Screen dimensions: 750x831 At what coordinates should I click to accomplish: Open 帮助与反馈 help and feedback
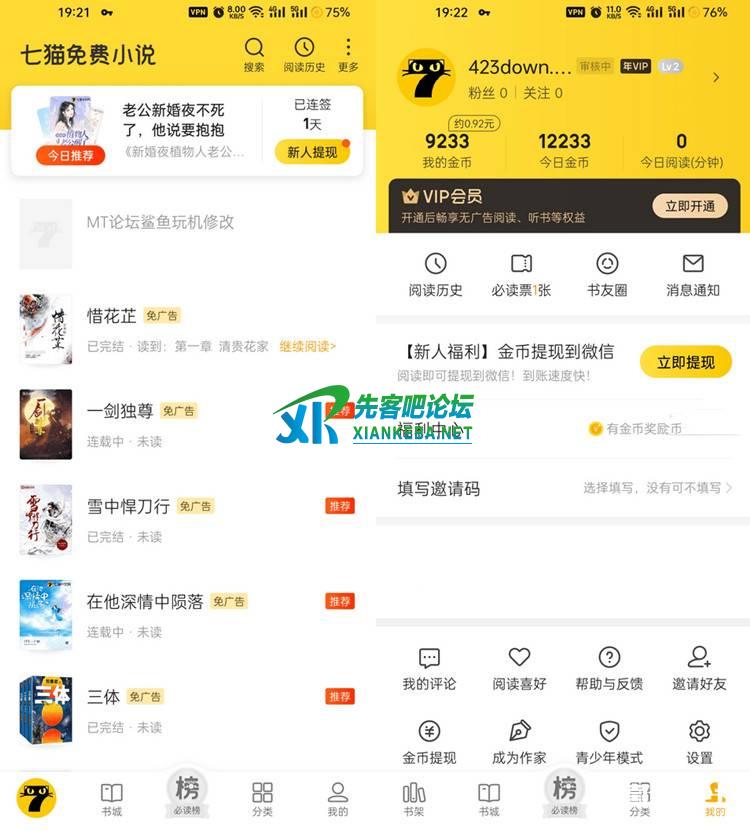609,669
